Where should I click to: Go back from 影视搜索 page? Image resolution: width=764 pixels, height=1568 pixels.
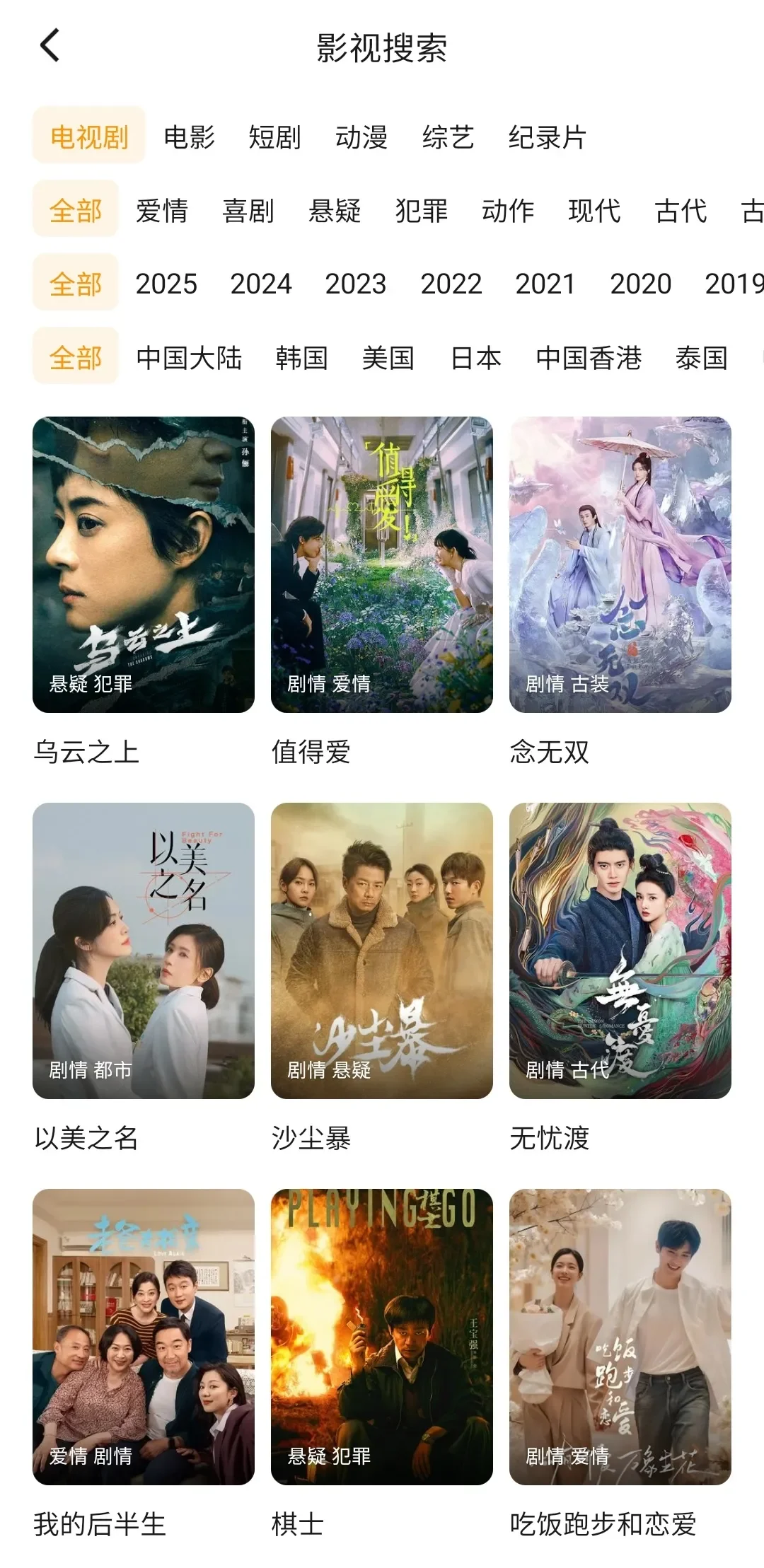(x=50, y=47)
